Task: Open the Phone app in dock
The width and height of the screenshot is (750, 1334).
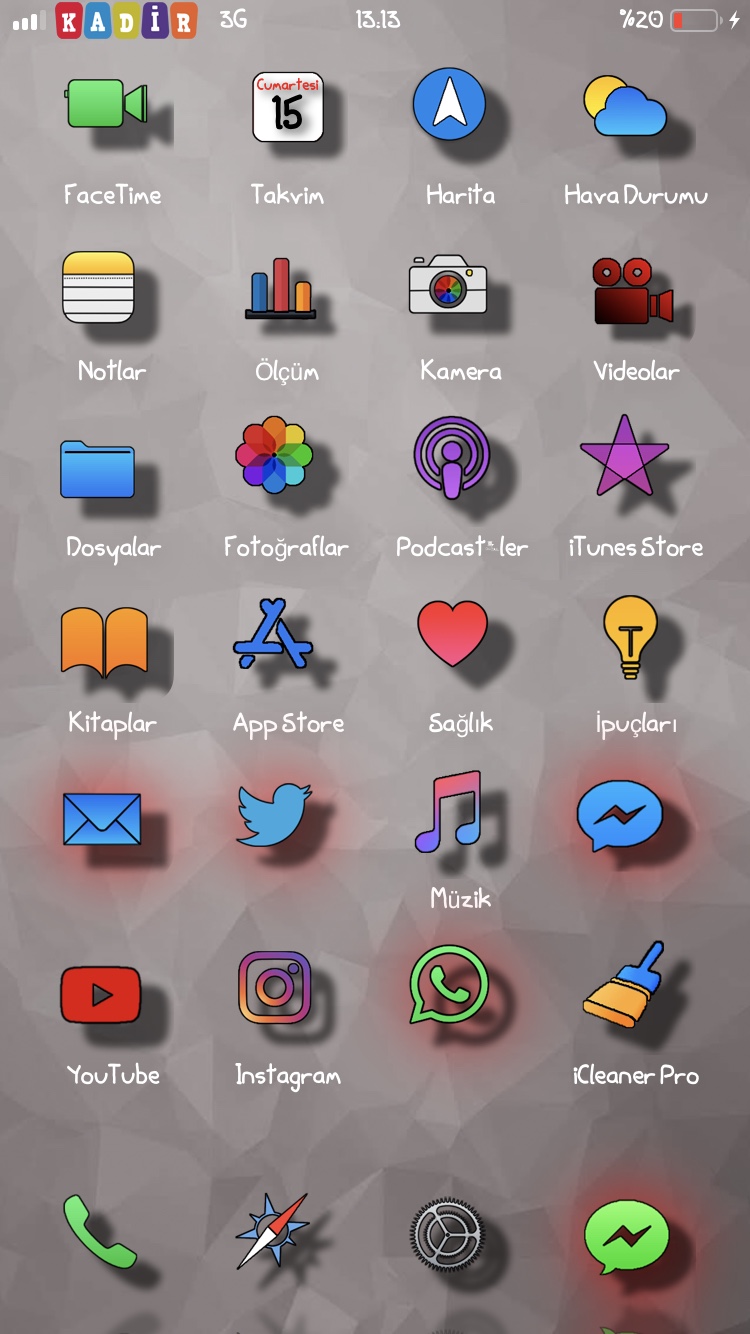Action: (99, 1233)
